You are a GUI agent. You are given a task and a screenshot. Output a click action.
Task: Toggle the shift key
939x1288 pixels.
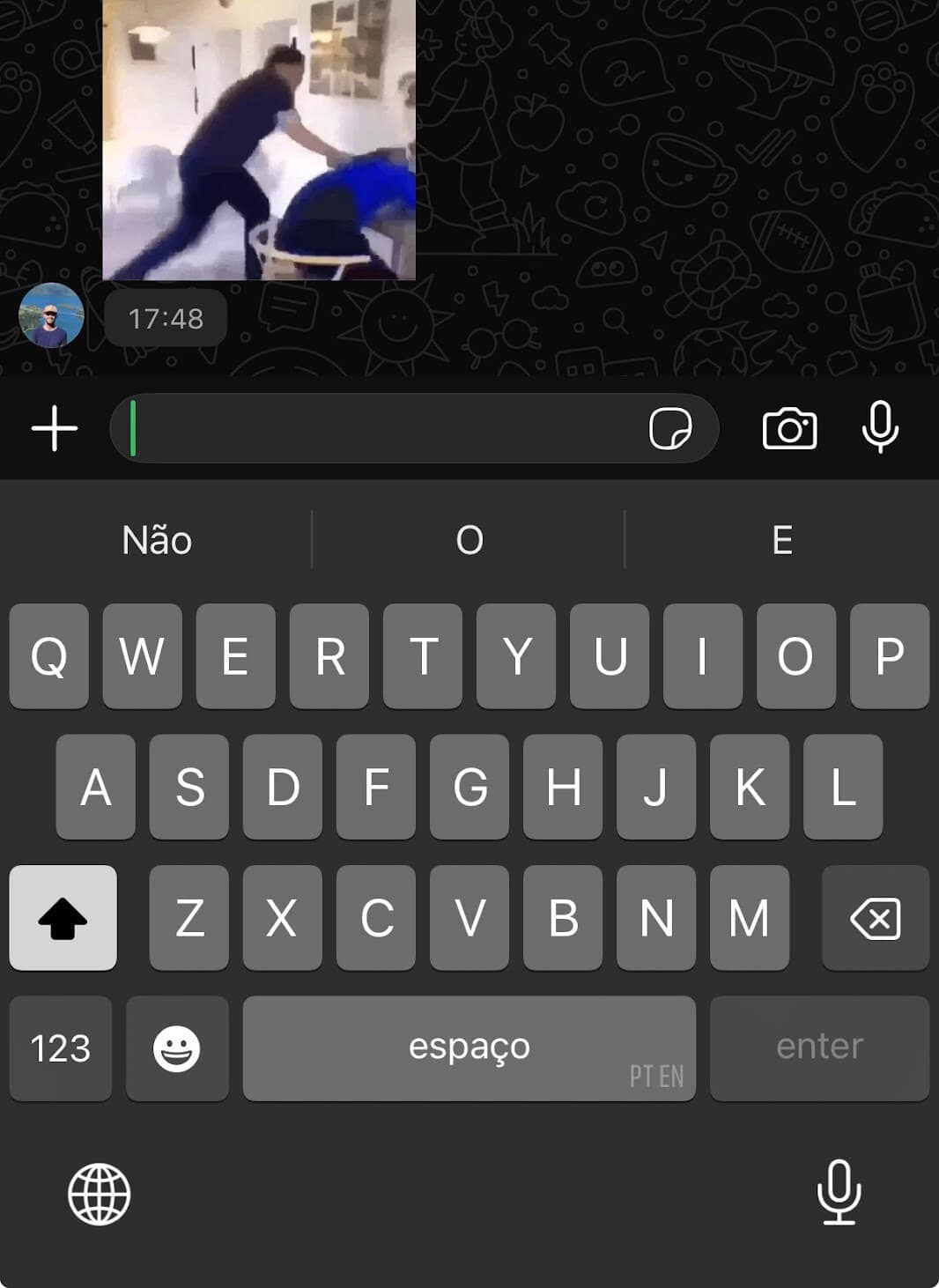pyautogui.click(x=63, y=918)
